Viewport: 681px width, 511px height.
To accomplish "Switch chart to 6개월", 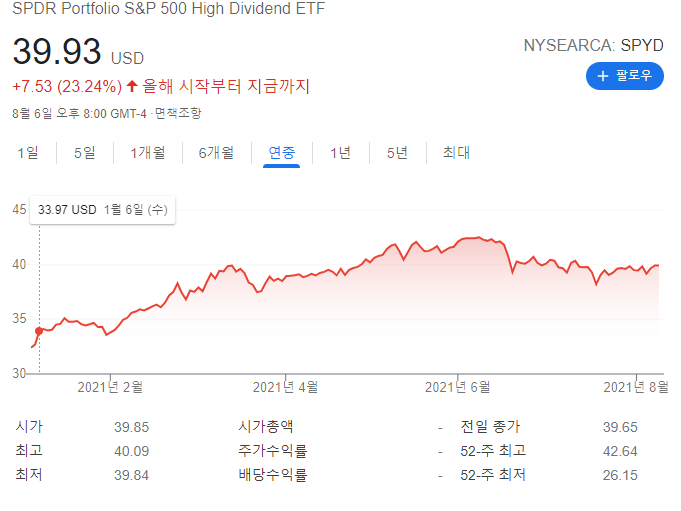I will (x=216, y=153).
